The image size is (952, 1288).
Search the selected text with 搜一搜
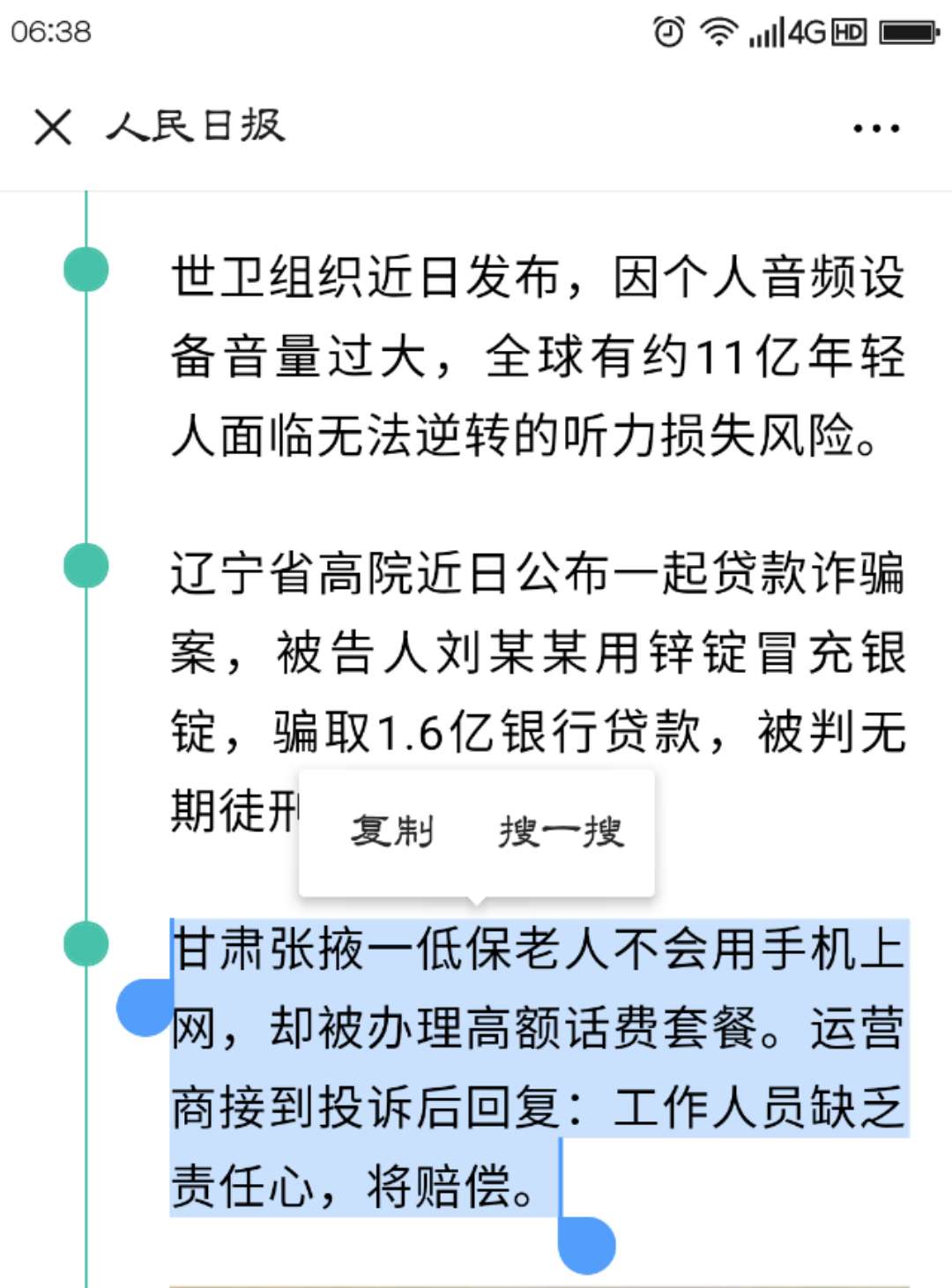pos(562,831)
